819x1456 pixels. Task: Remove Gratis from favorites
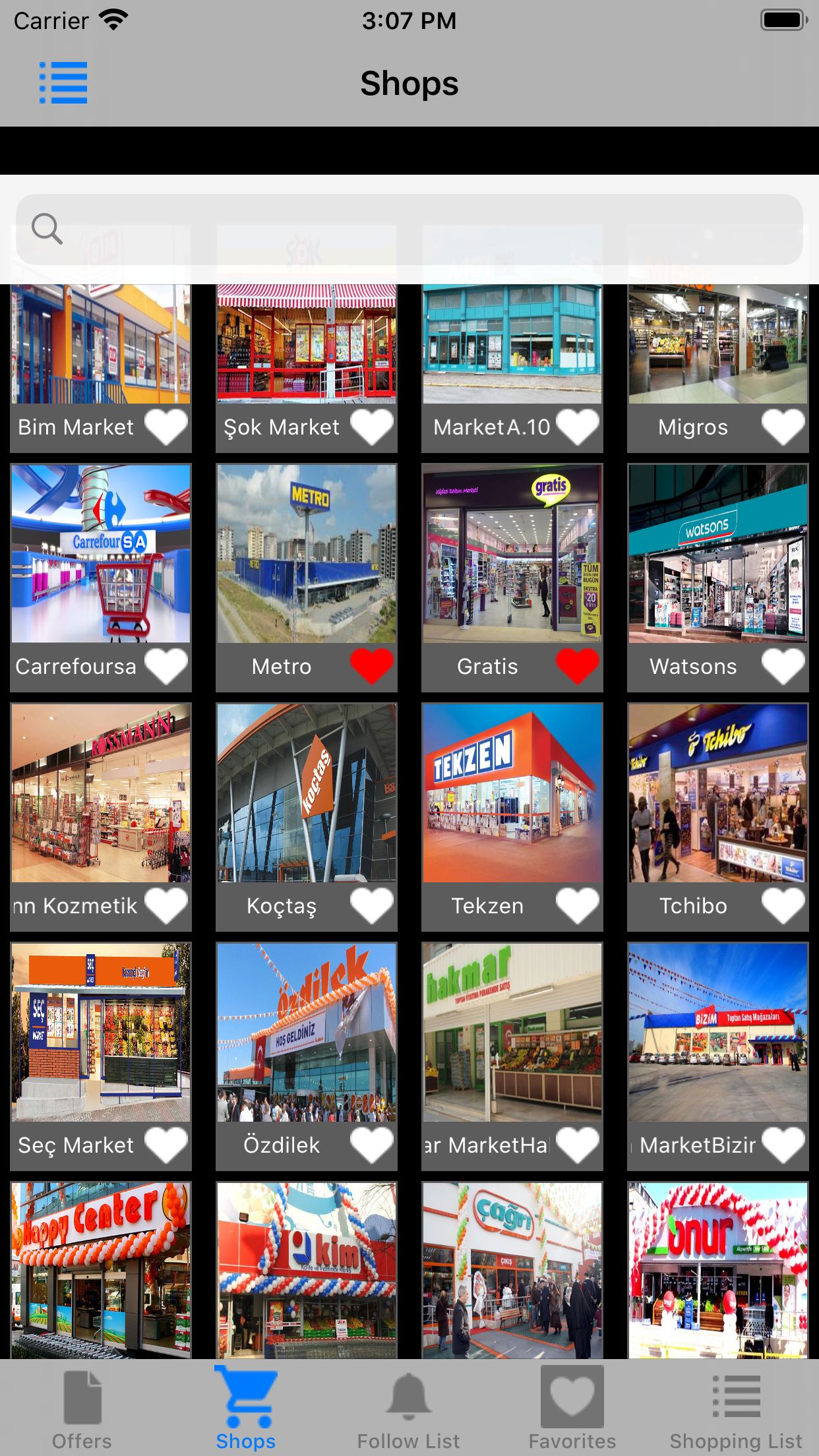tap(578, 666)
